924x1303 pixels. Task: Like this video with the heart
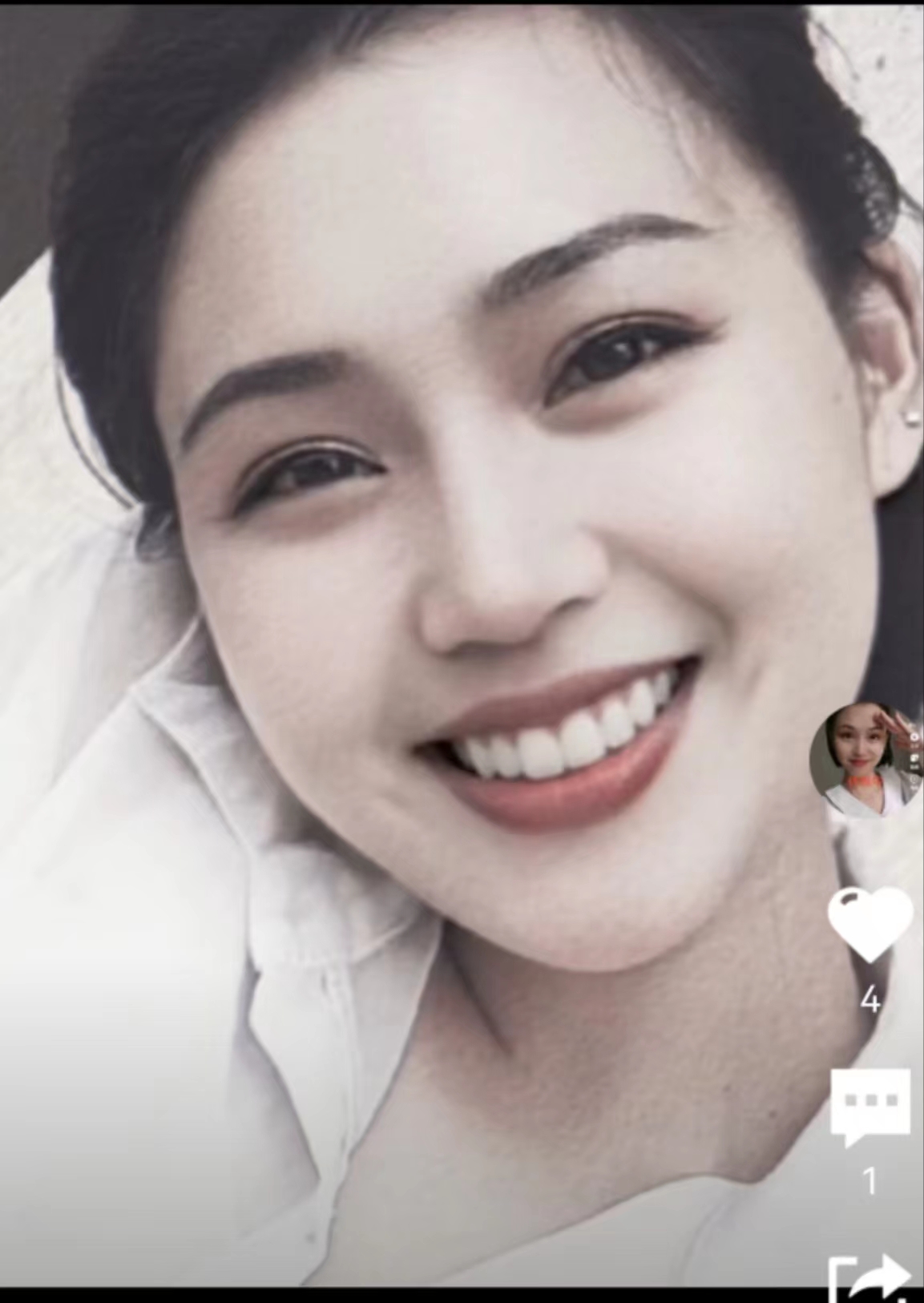pyautogui.click(x=870, y=924)
